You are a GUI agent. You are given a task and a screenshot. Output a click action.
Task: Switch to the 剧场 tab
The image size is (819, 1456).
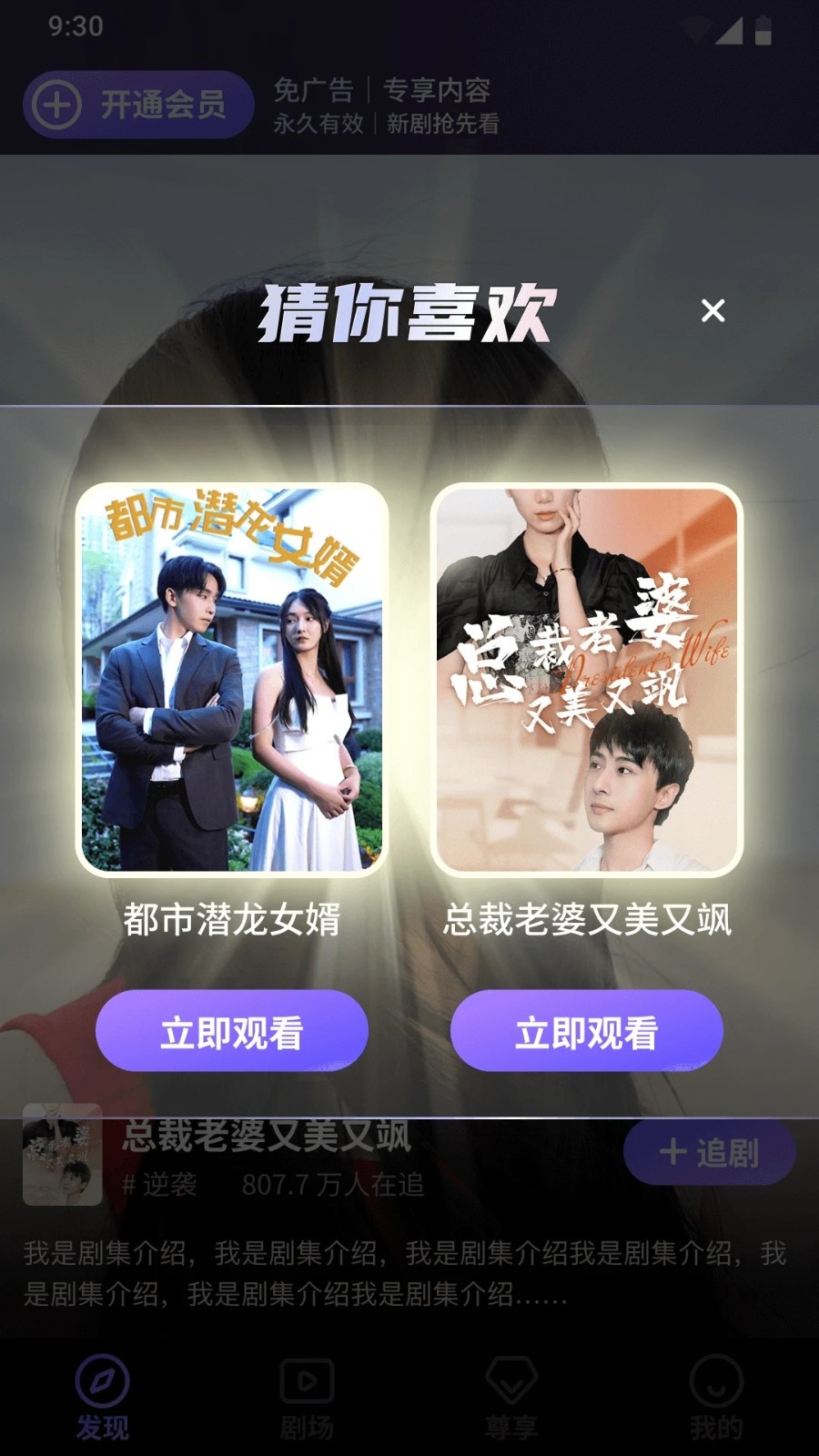tap(307, 1398)
